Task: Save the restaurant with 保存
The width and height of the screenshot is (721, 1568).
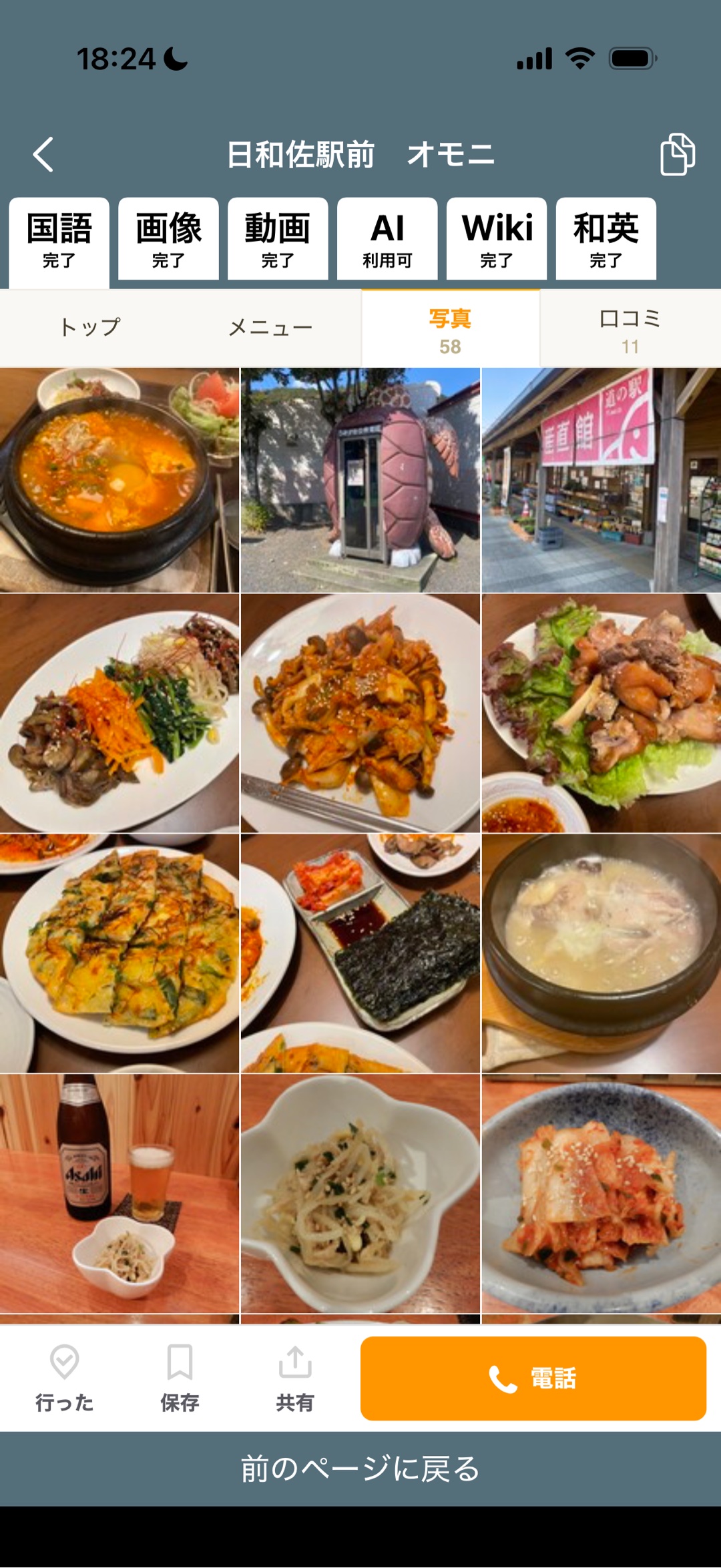Action: [180, 1379]
